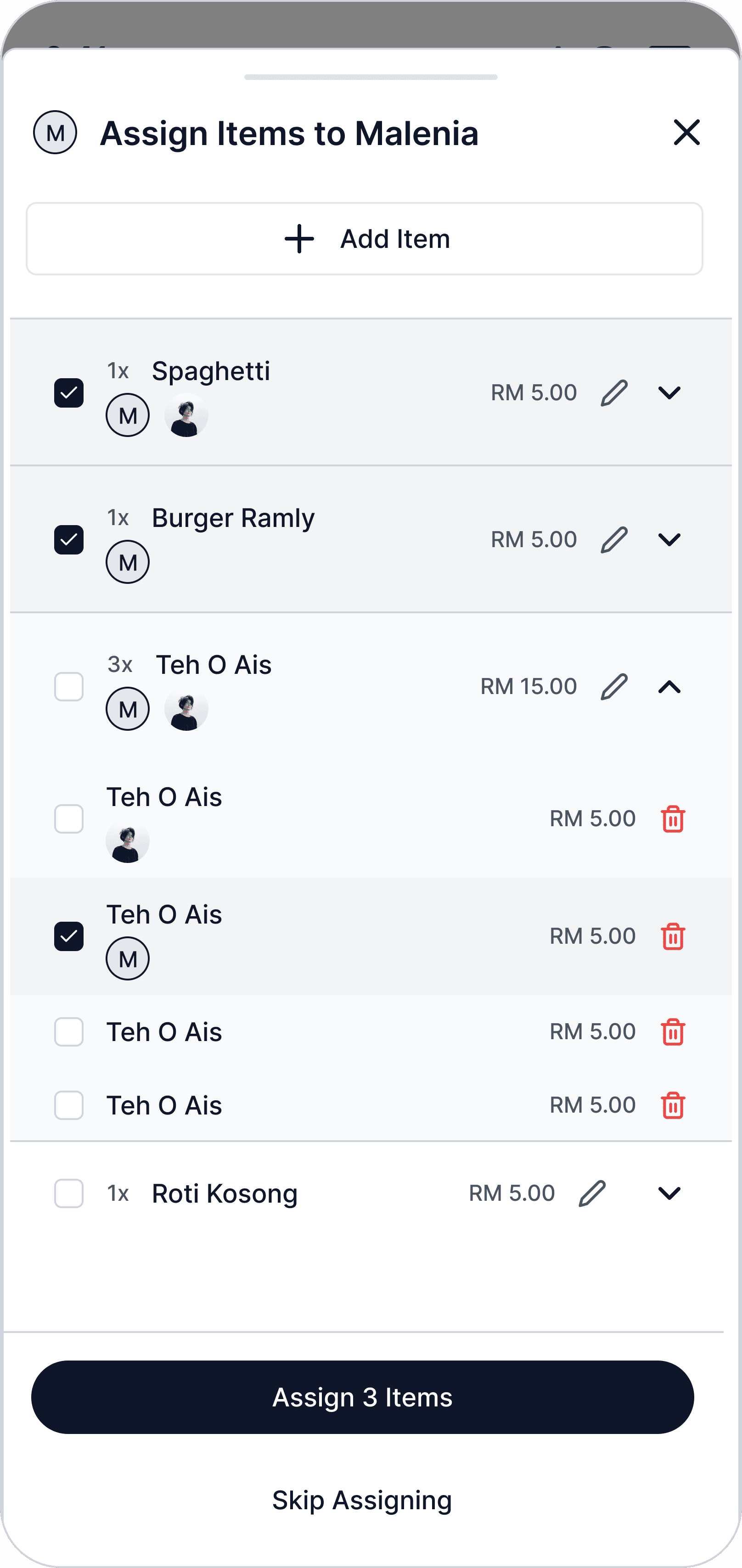This screenshot has width=742, height=1568.
Task: Tick the Teh O Ais sub-item with photo avatar
Action: click(x=69, y=819)
